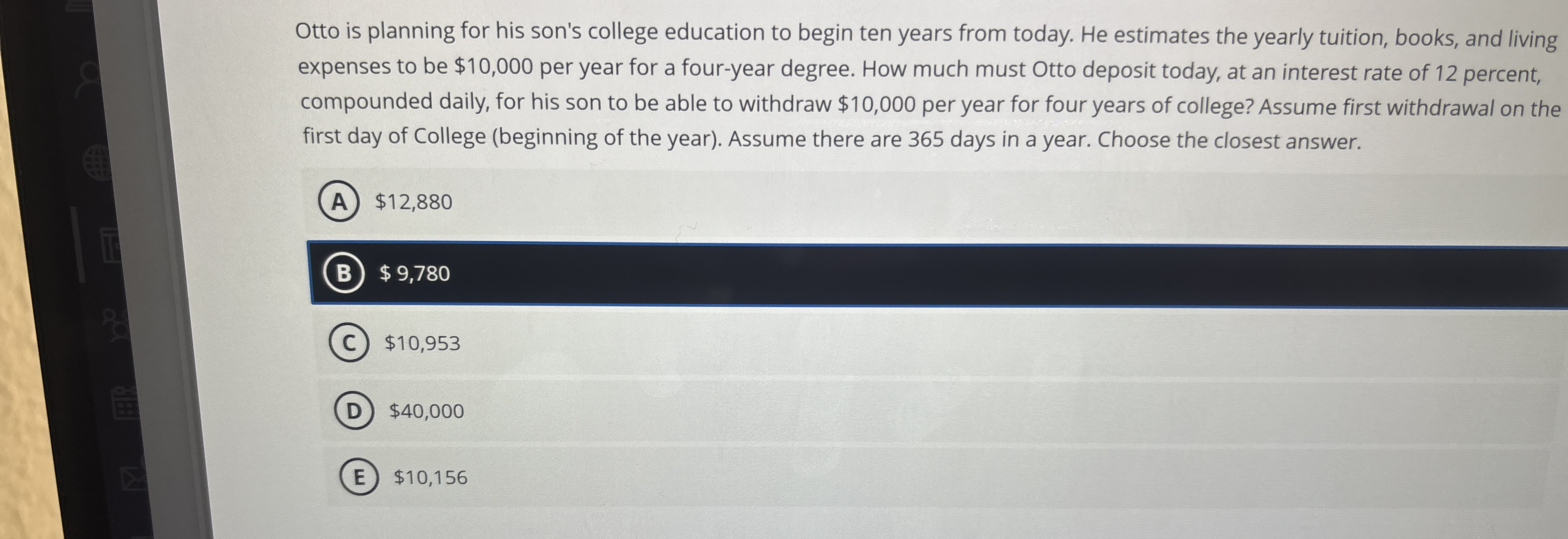Choose option B $ 9,780
The width and height of the screenshot is (1568, 539).
coord(938,274)
